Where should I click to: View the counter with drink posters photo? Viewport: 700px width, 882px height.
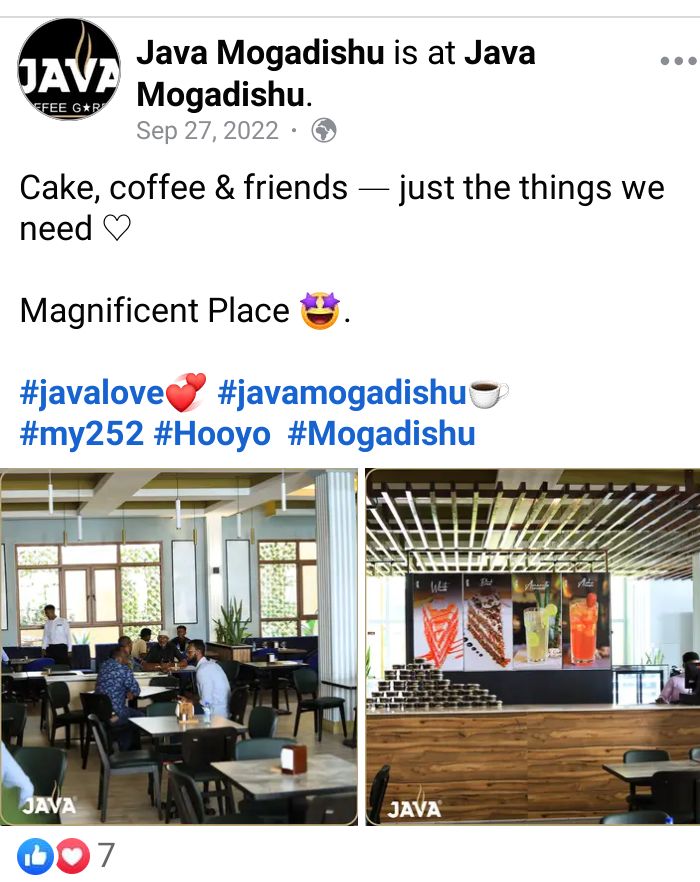click(532, 647)
